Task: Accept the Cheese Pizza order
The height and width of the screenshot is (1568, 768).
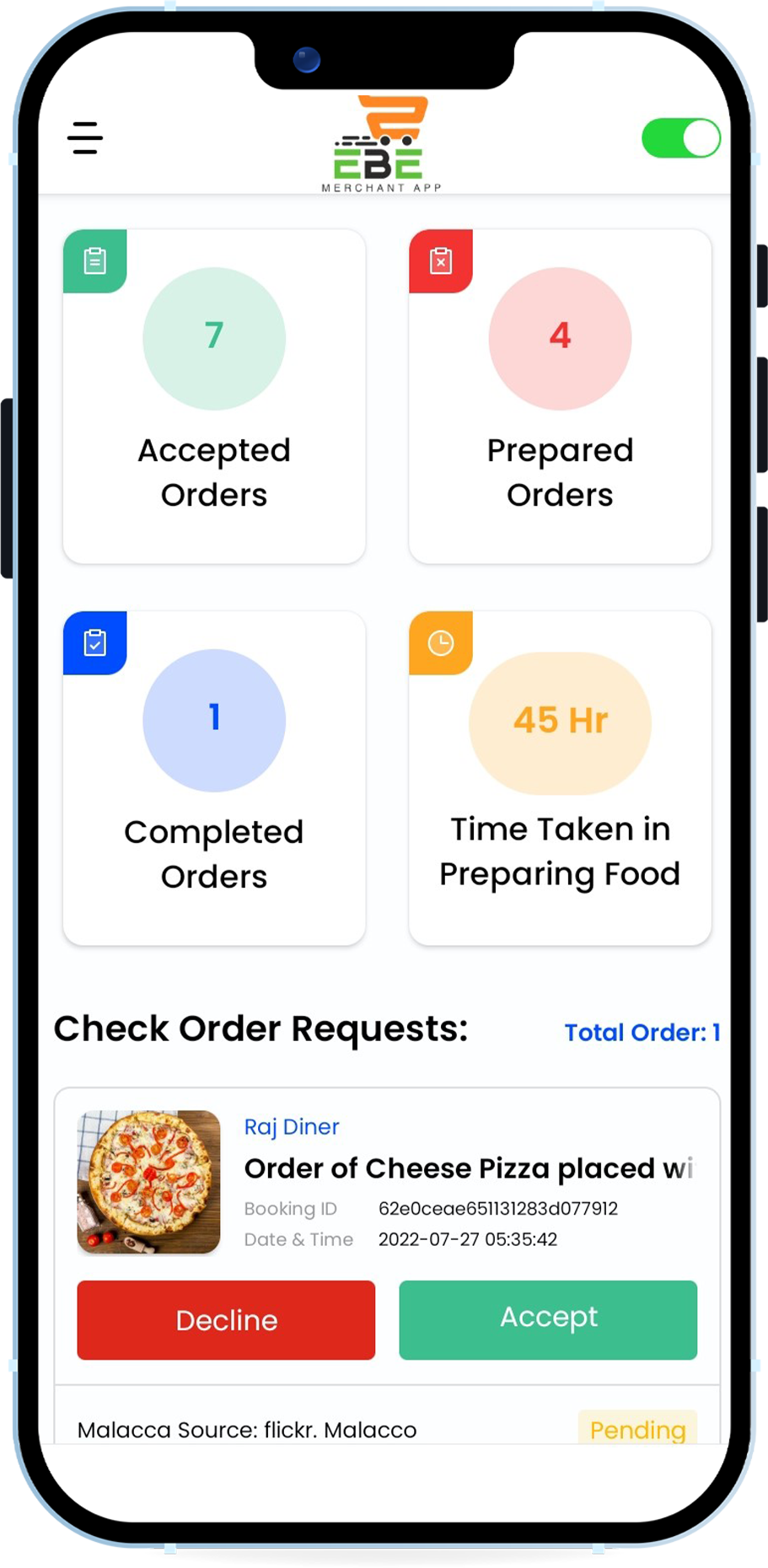Action: [548, 1320]
